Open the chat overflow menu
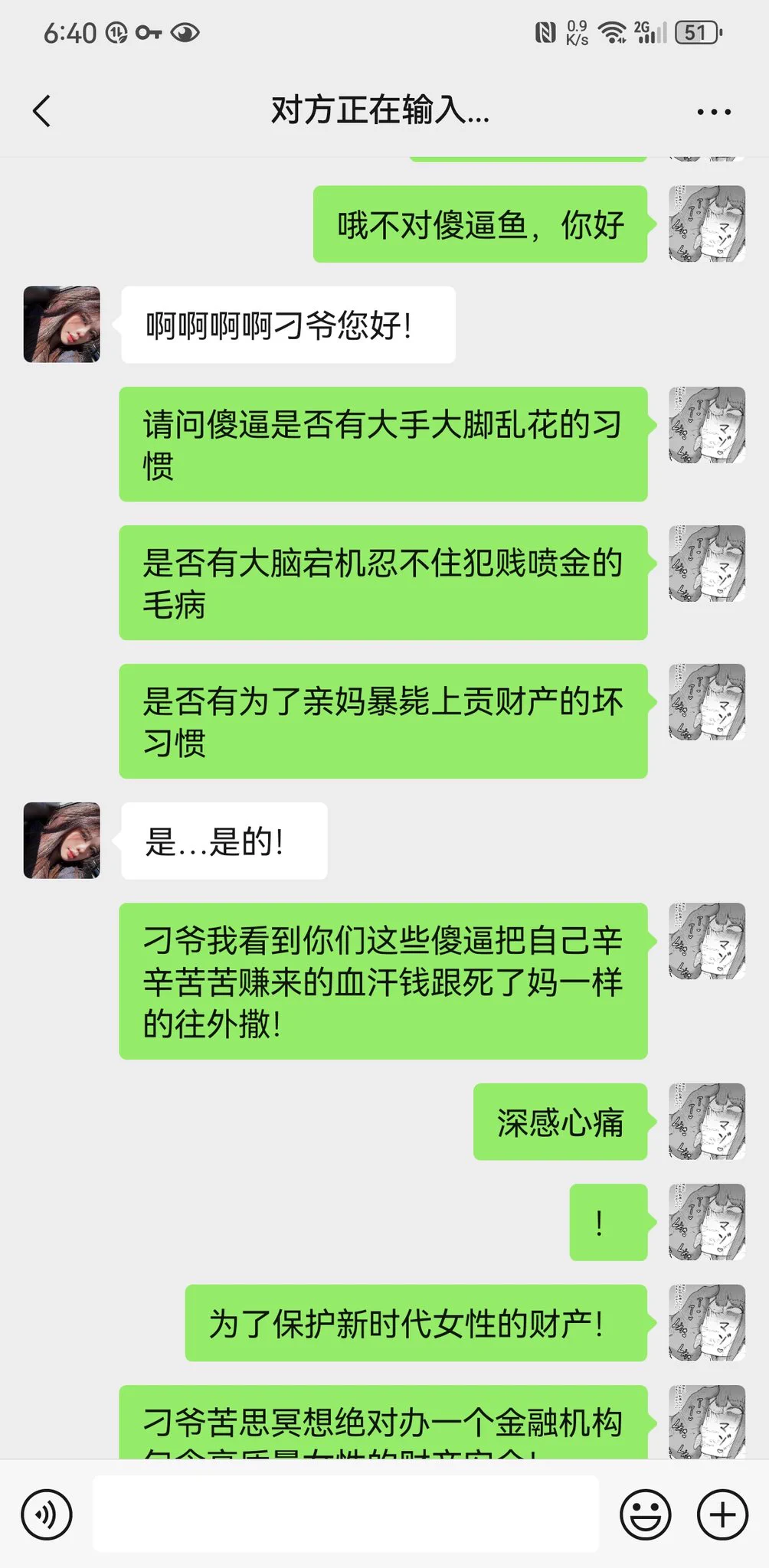Screen dimensions: 769x1568 pos(713,112)
